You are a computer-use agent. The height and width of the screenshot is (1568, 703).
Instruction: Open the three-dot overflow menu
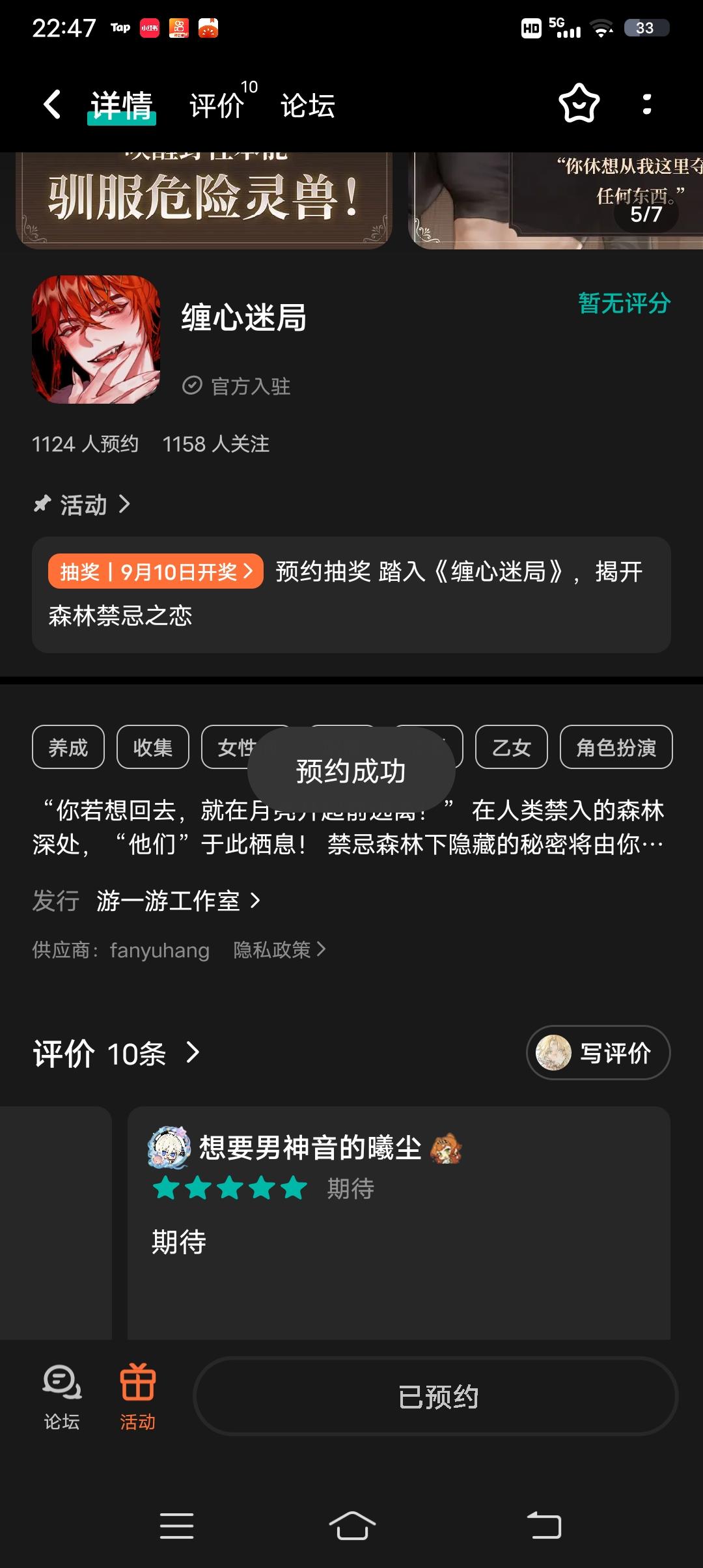(x=645, y=104)
